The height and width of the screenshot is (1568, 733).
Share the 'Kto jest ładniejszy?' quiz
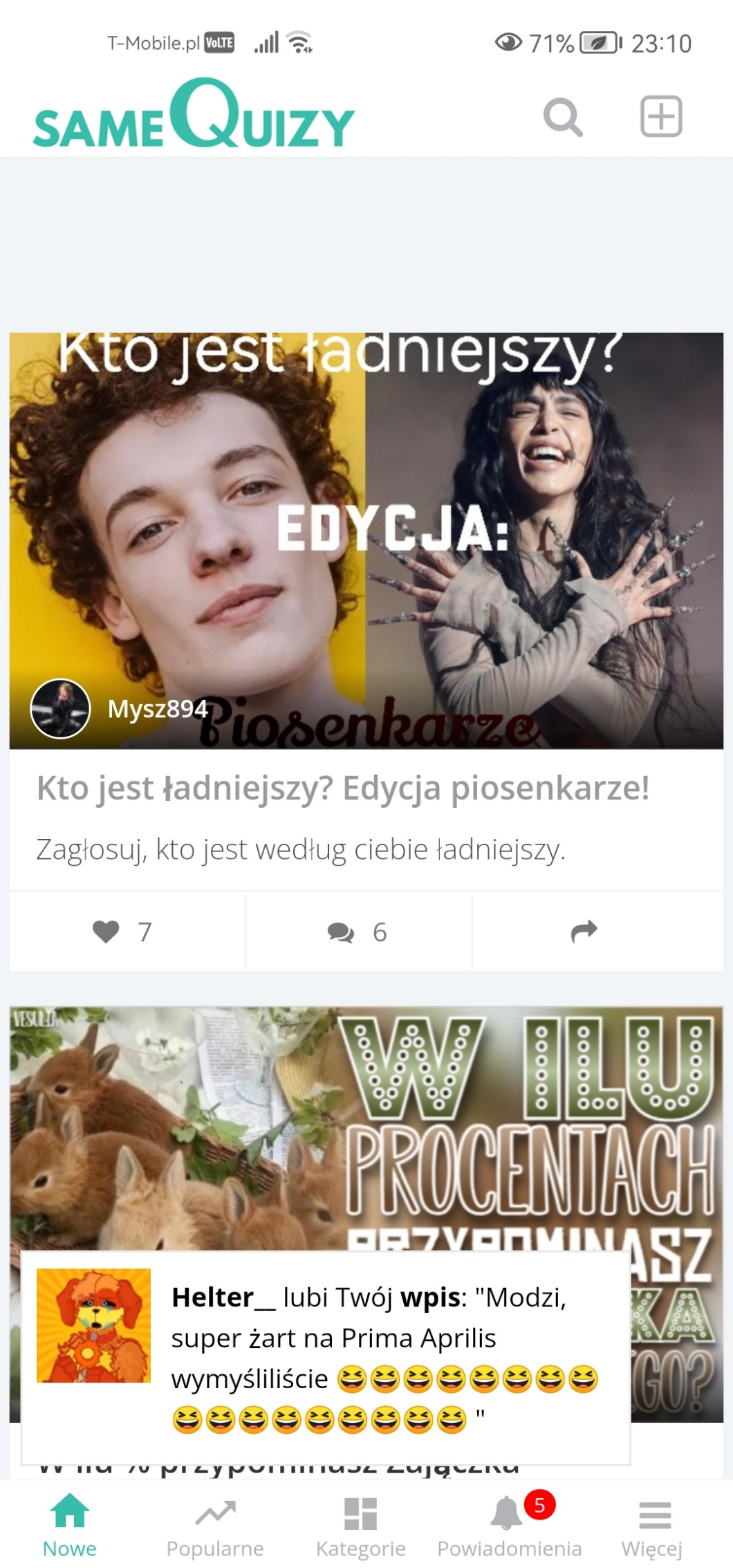(x=584, y=932)
